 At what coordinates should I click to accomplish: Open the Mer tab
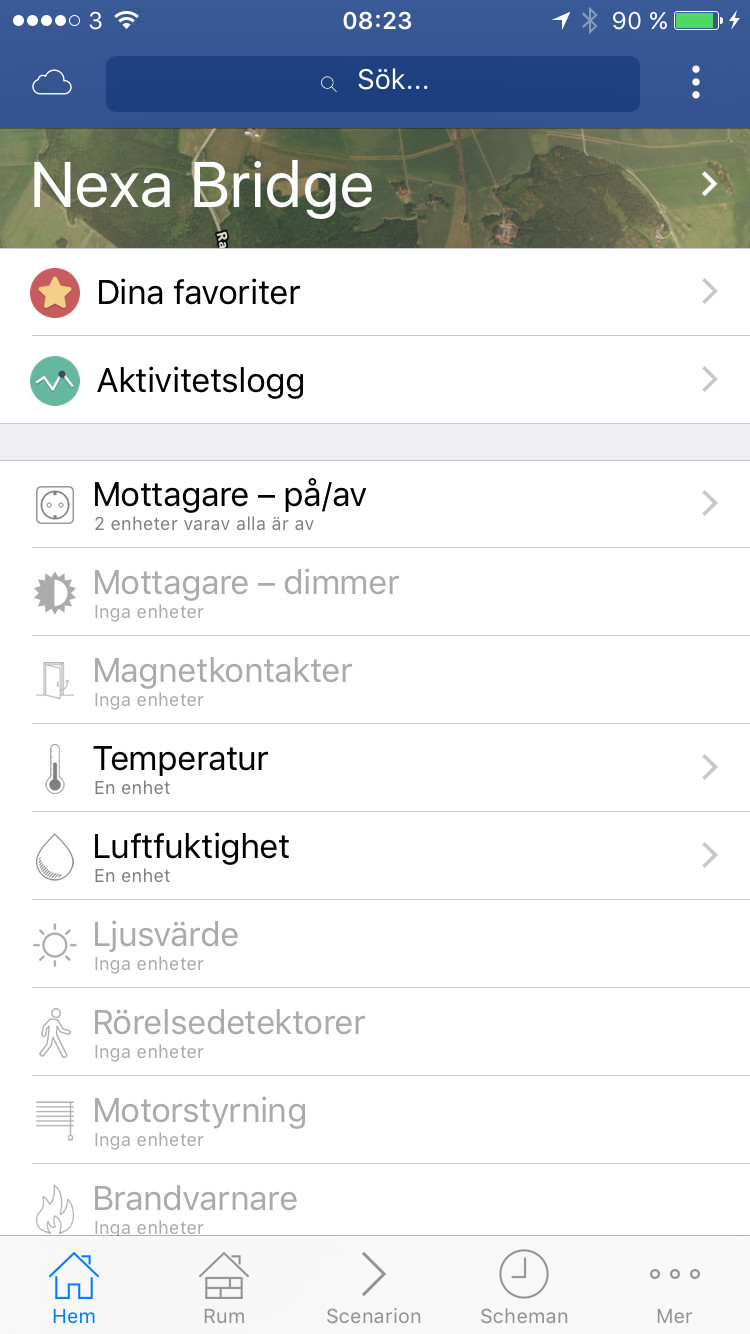(x=675, y=1286)
